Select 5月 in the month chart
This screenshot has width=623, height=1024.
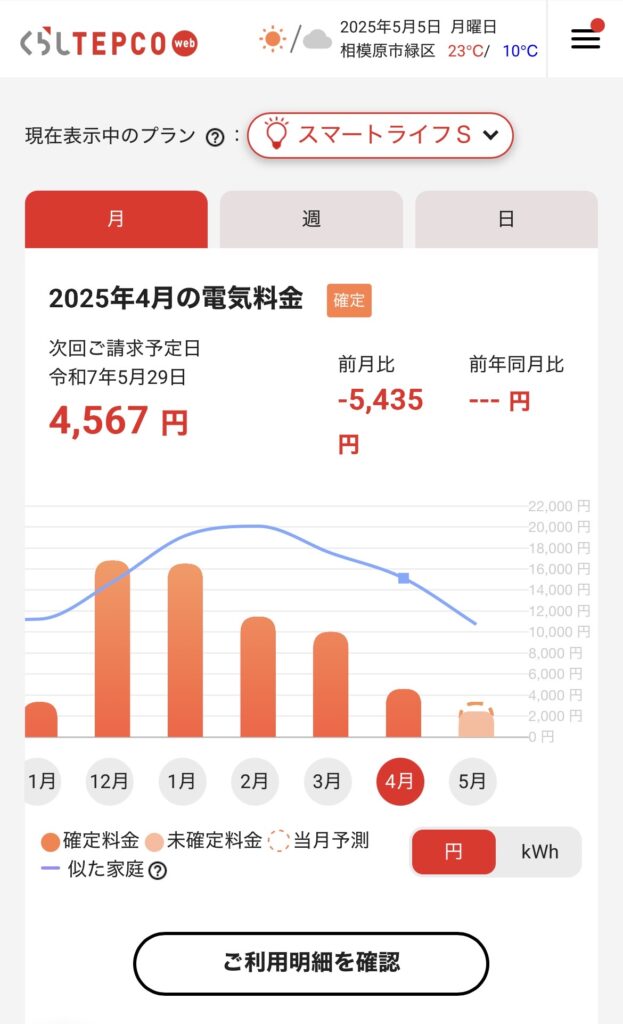pyautogui.click(x=473, y=781)
